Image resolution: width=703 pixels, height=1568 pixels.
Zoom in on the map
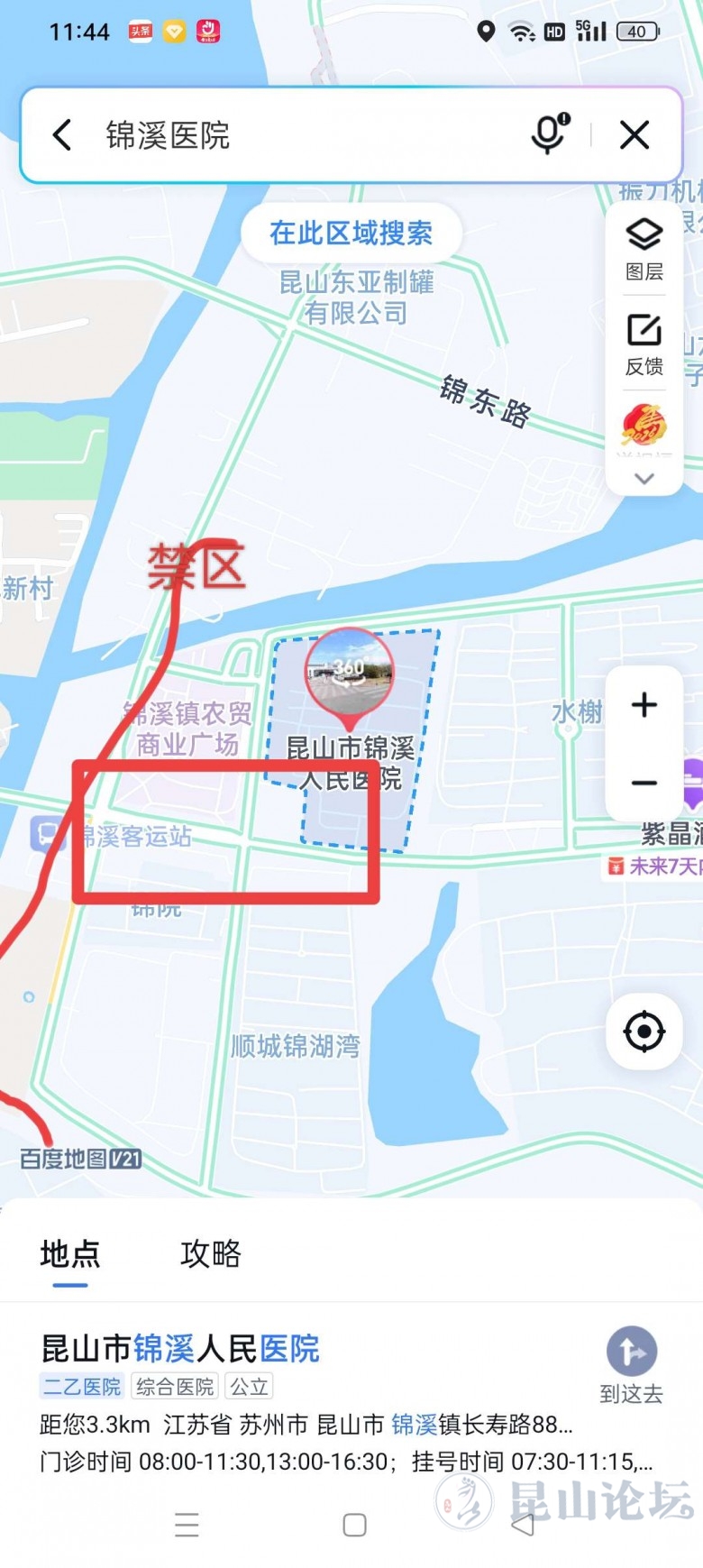point(644,705)
